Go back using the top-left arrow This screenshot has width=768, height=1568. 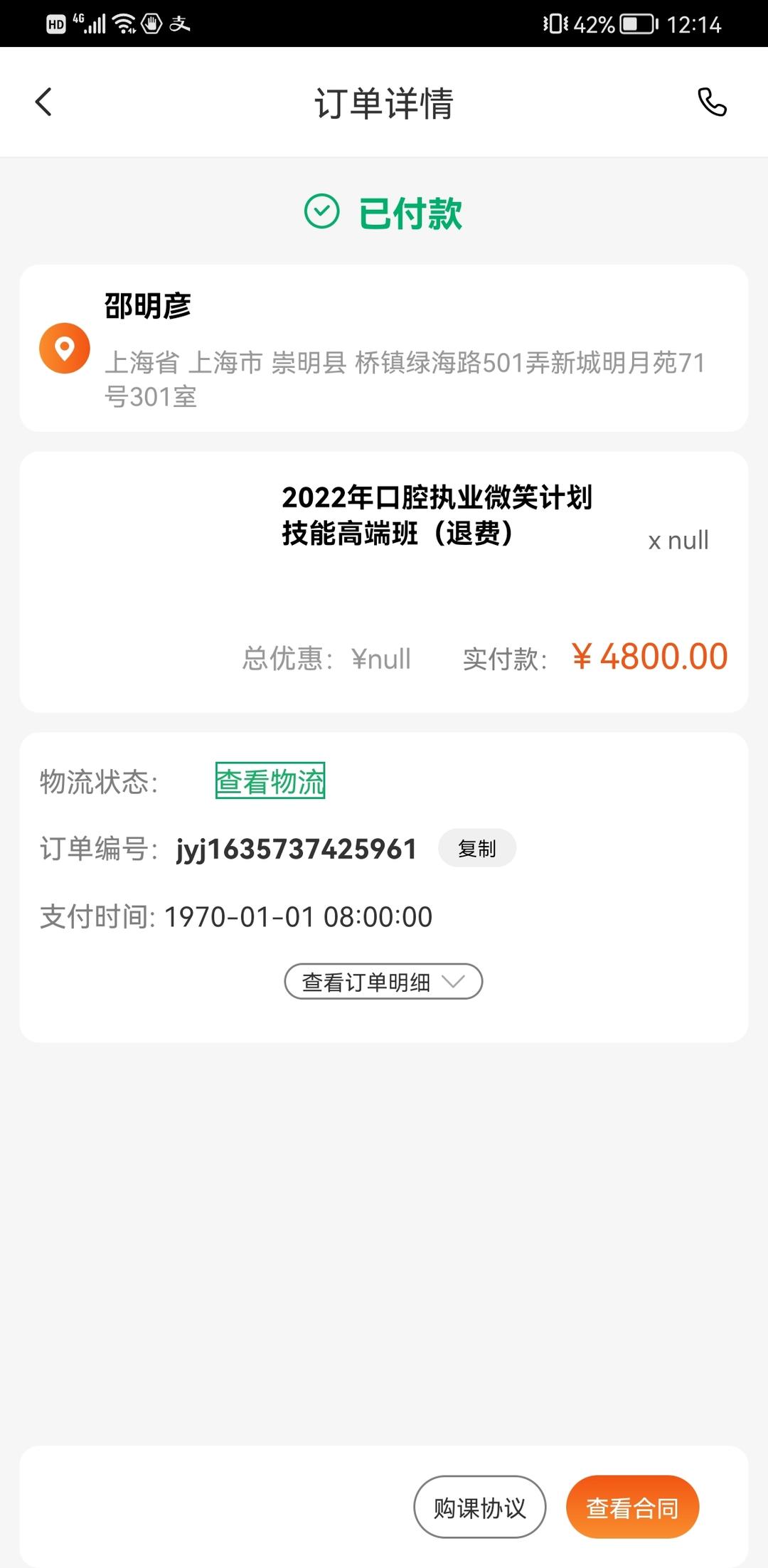(44, 102)
